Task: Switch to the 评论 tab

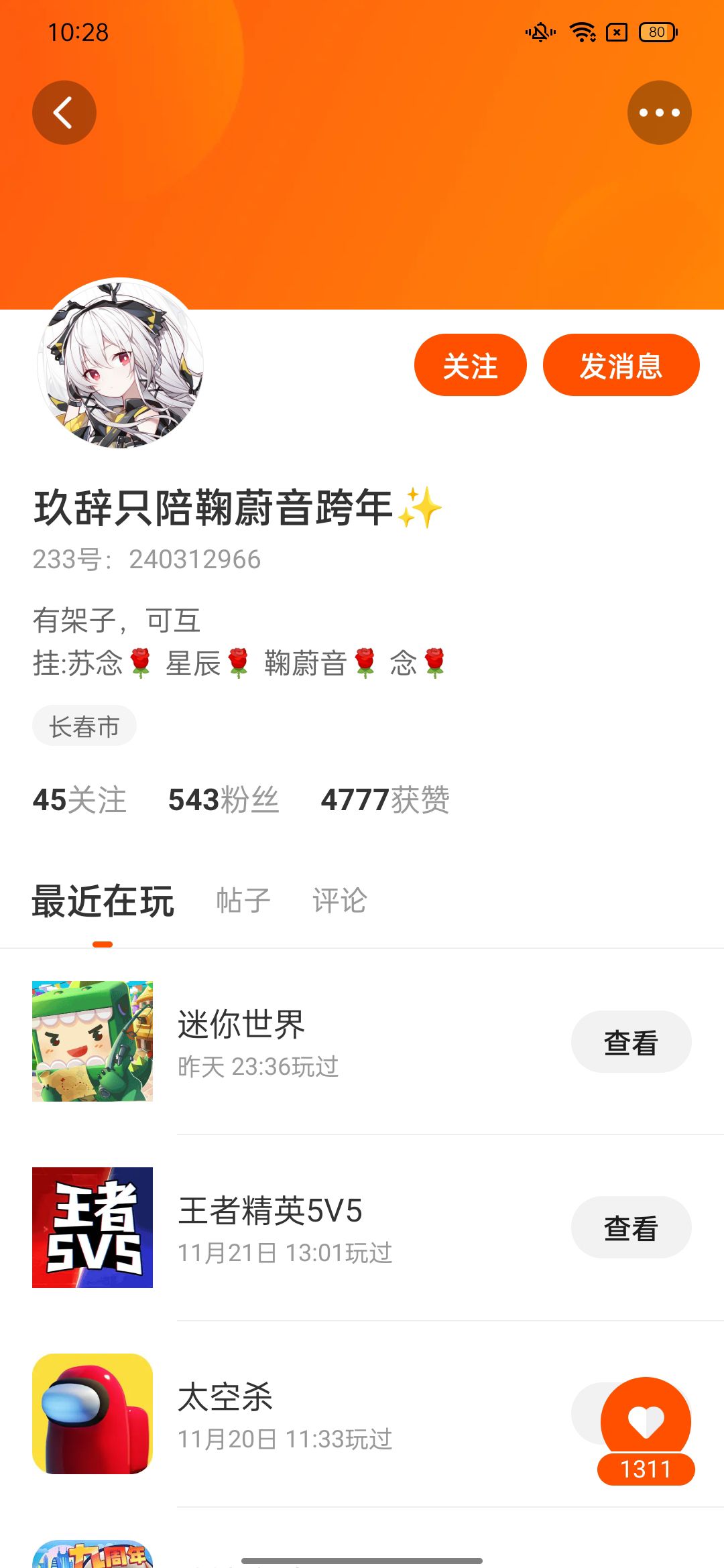Action: (340, 901)
